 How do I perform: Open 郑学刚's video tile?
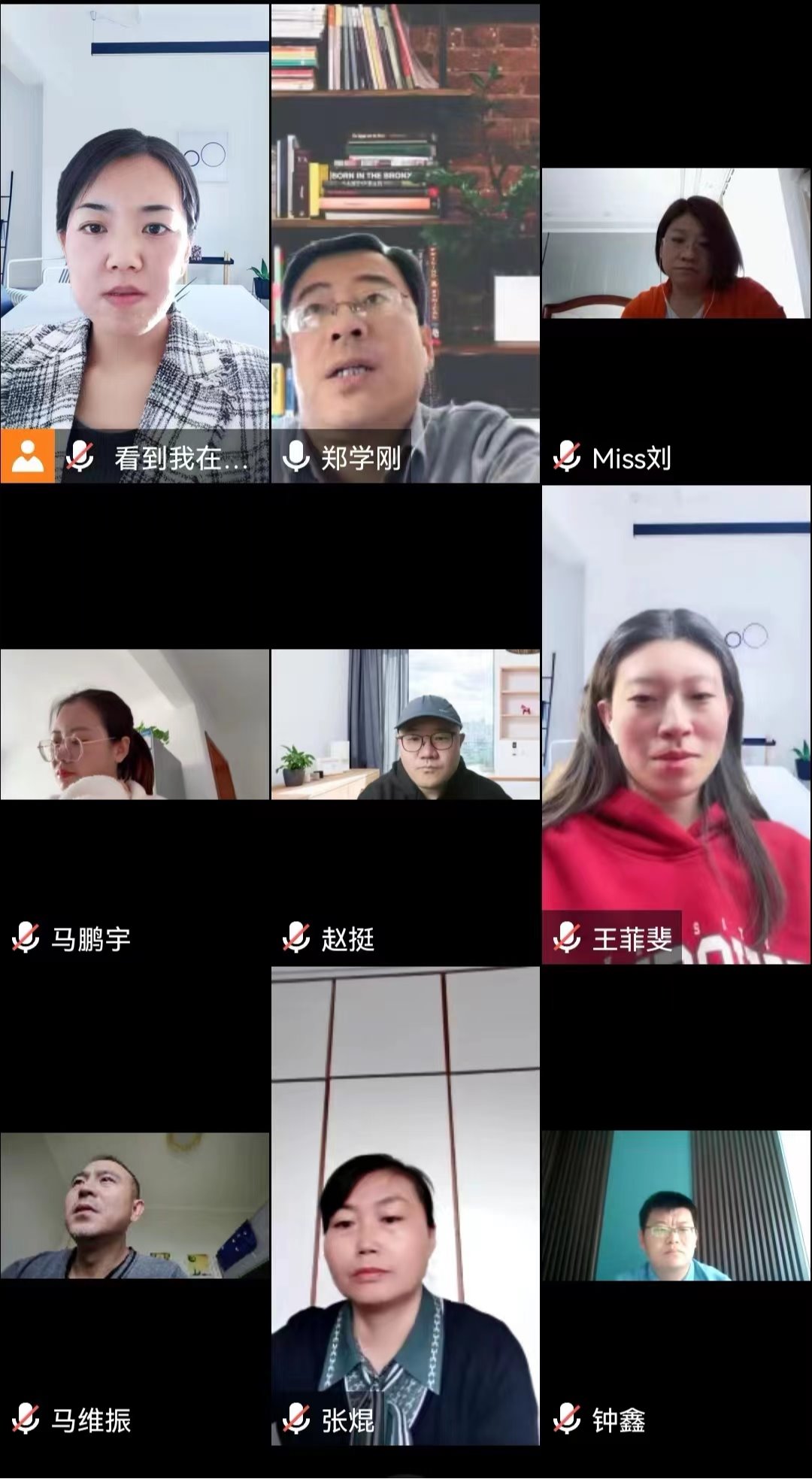click(405, 242)
